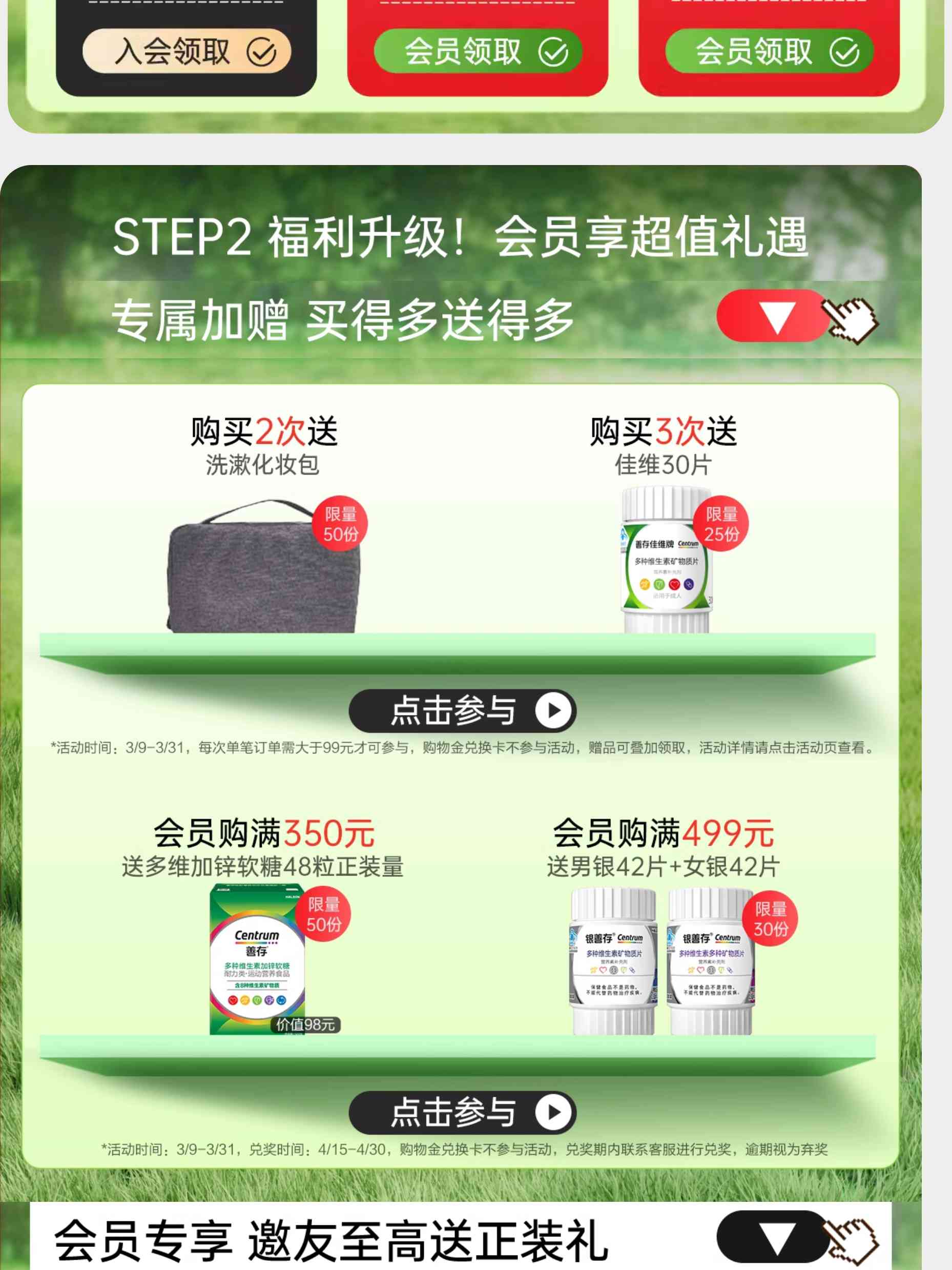
Task: Tap the 入会领取 coupon button
Action: [187, 52]
